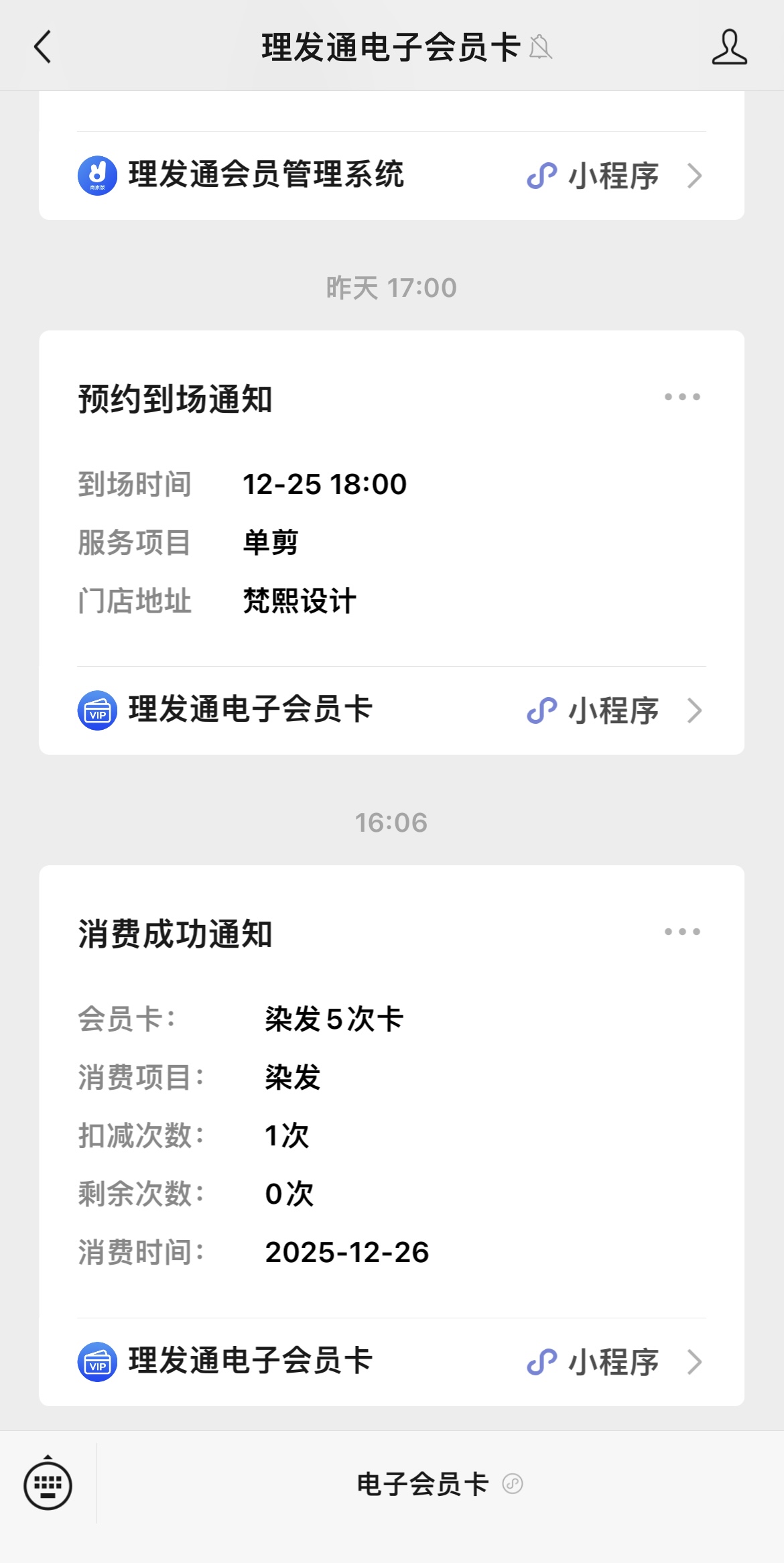784x1563 pixels.
Task: Open 小程序 link under 消费成功通知
Action: click(391, 1362)
